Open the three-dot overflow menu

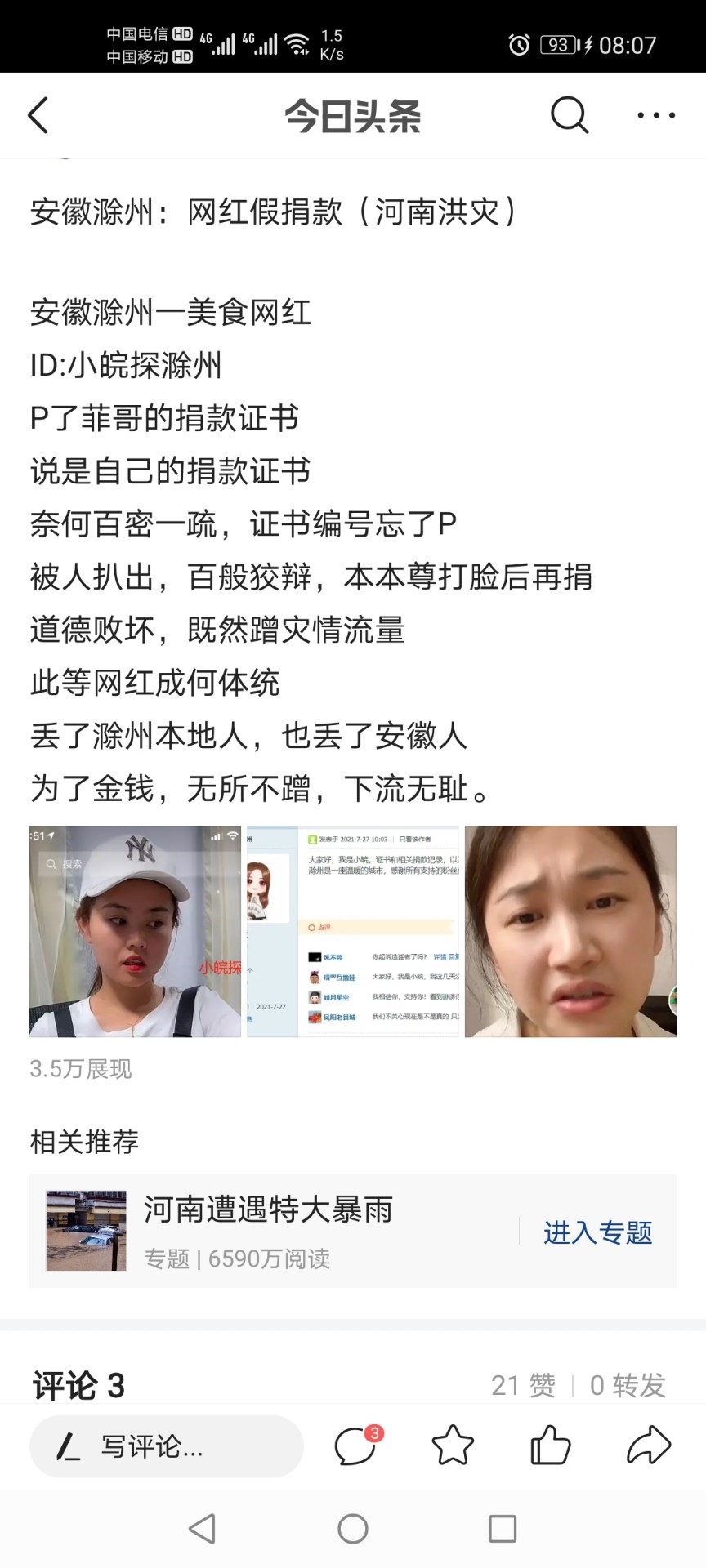click(x=656, y=115)
